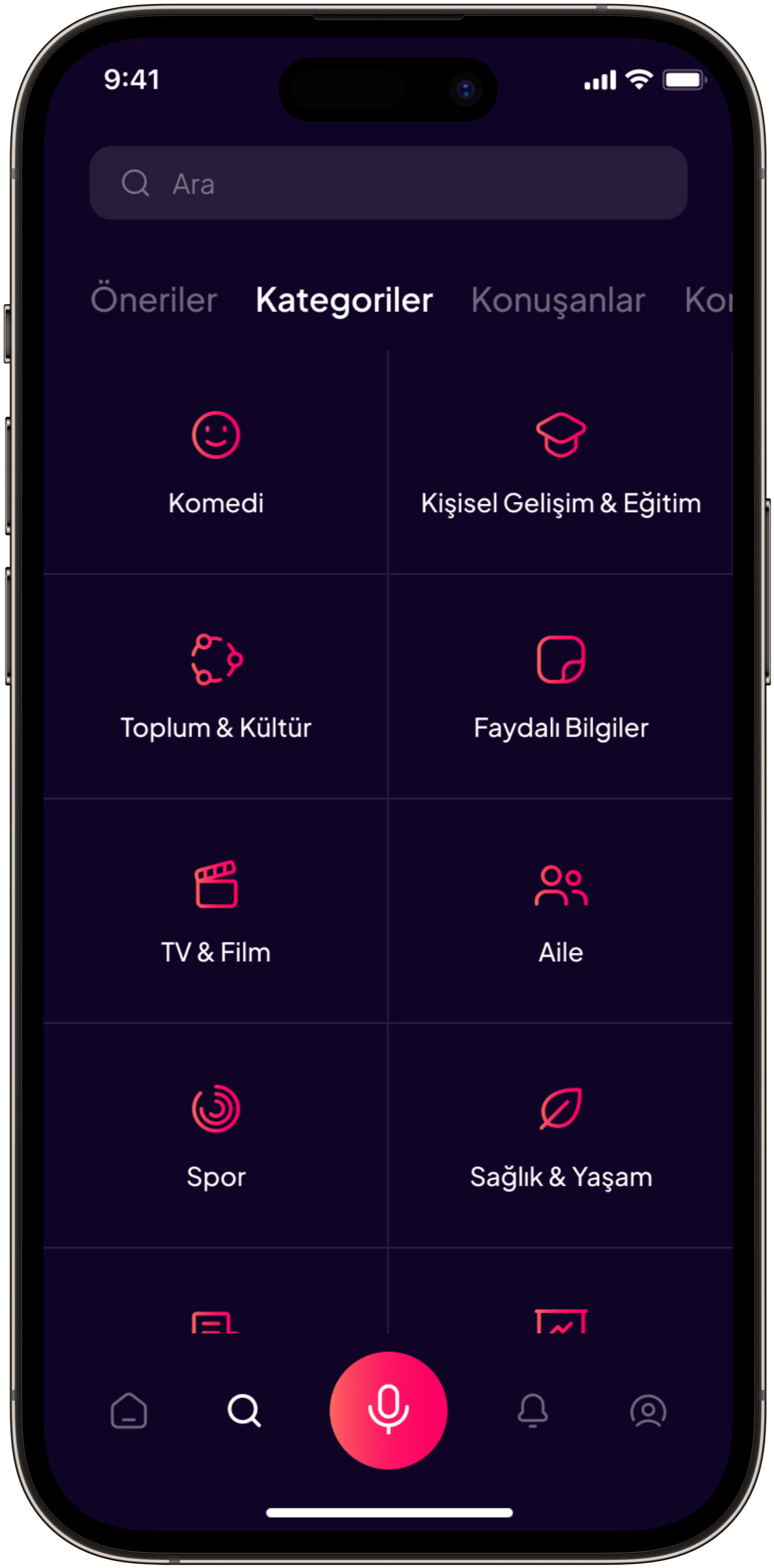Tap the pink microphone button
The width and height of the screenshot is (774, 1568).
[389, 1410]
